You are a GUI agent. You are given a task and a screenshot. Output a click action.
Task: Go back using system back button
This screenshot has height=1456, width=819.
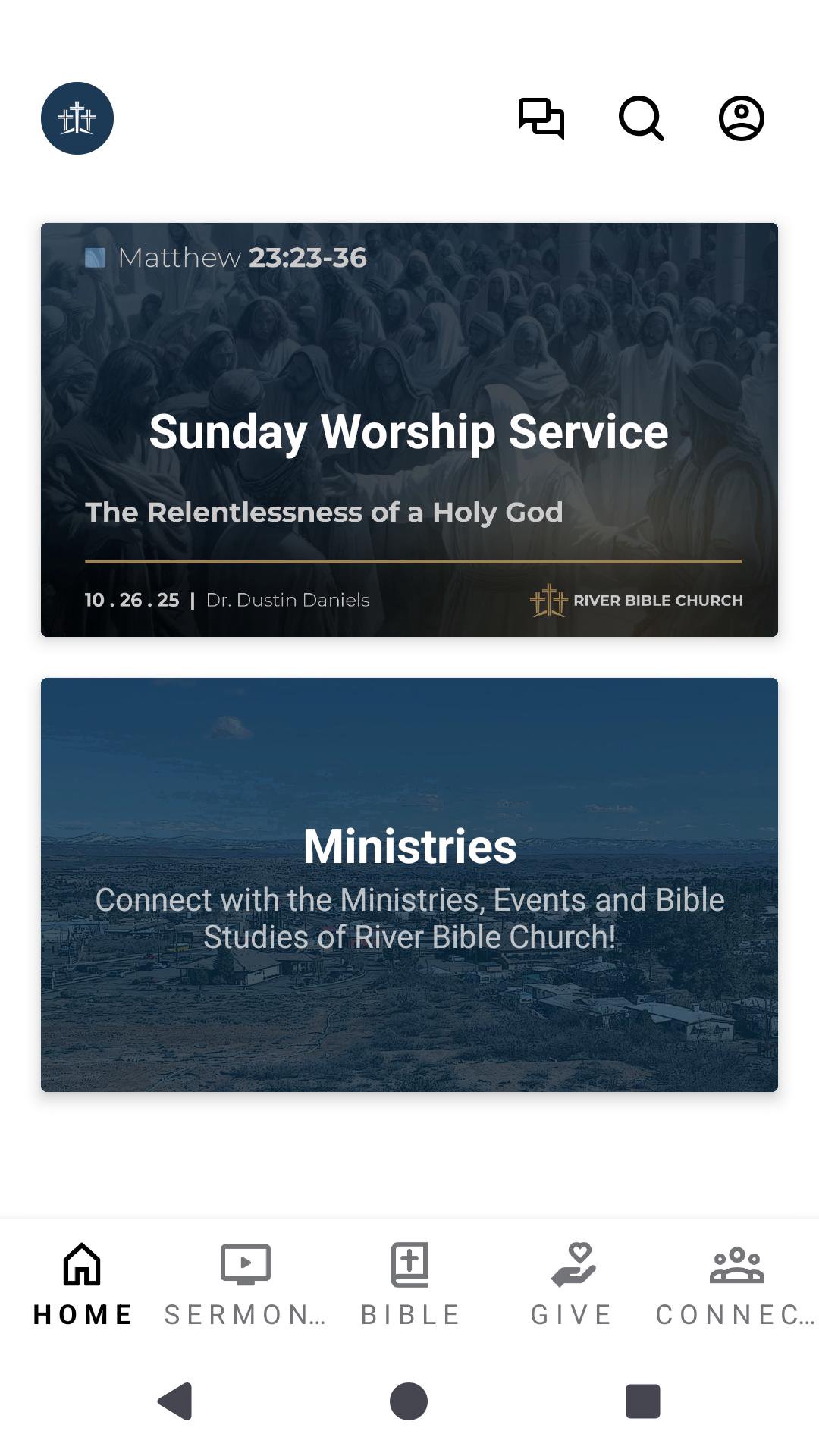click(x=175, y=1401)
